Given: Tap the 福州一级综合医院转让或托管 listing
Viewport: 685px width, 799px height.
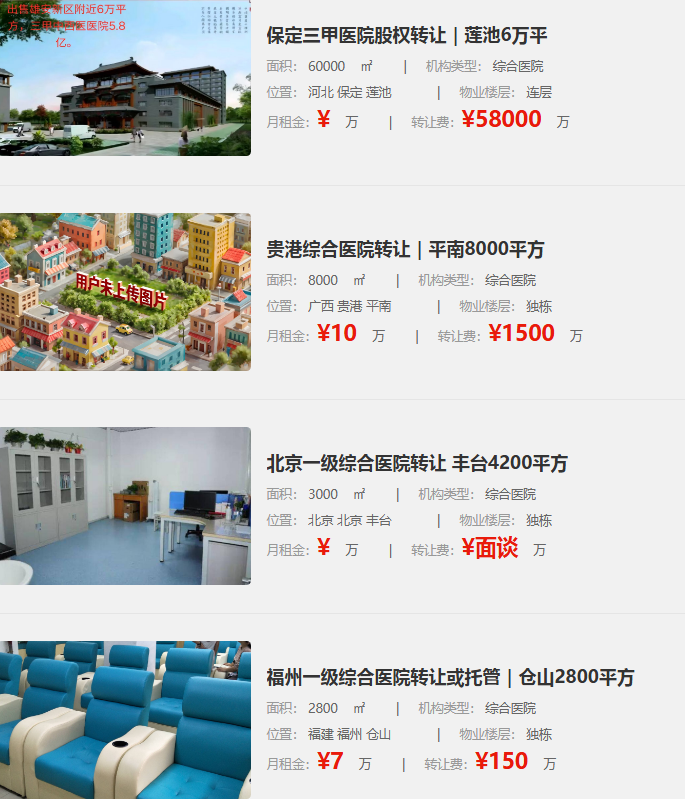Looking at the screenshot, I should (x=450, y=677).
